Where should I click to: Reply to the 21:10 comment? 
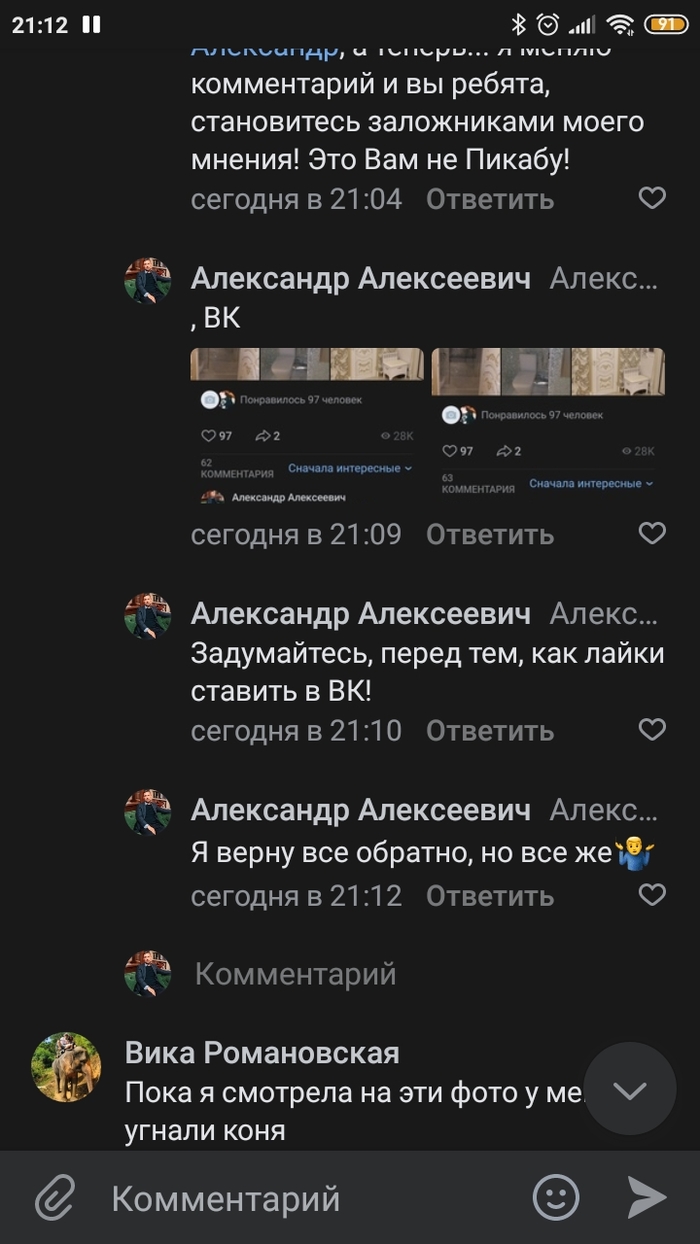[489, 730]
